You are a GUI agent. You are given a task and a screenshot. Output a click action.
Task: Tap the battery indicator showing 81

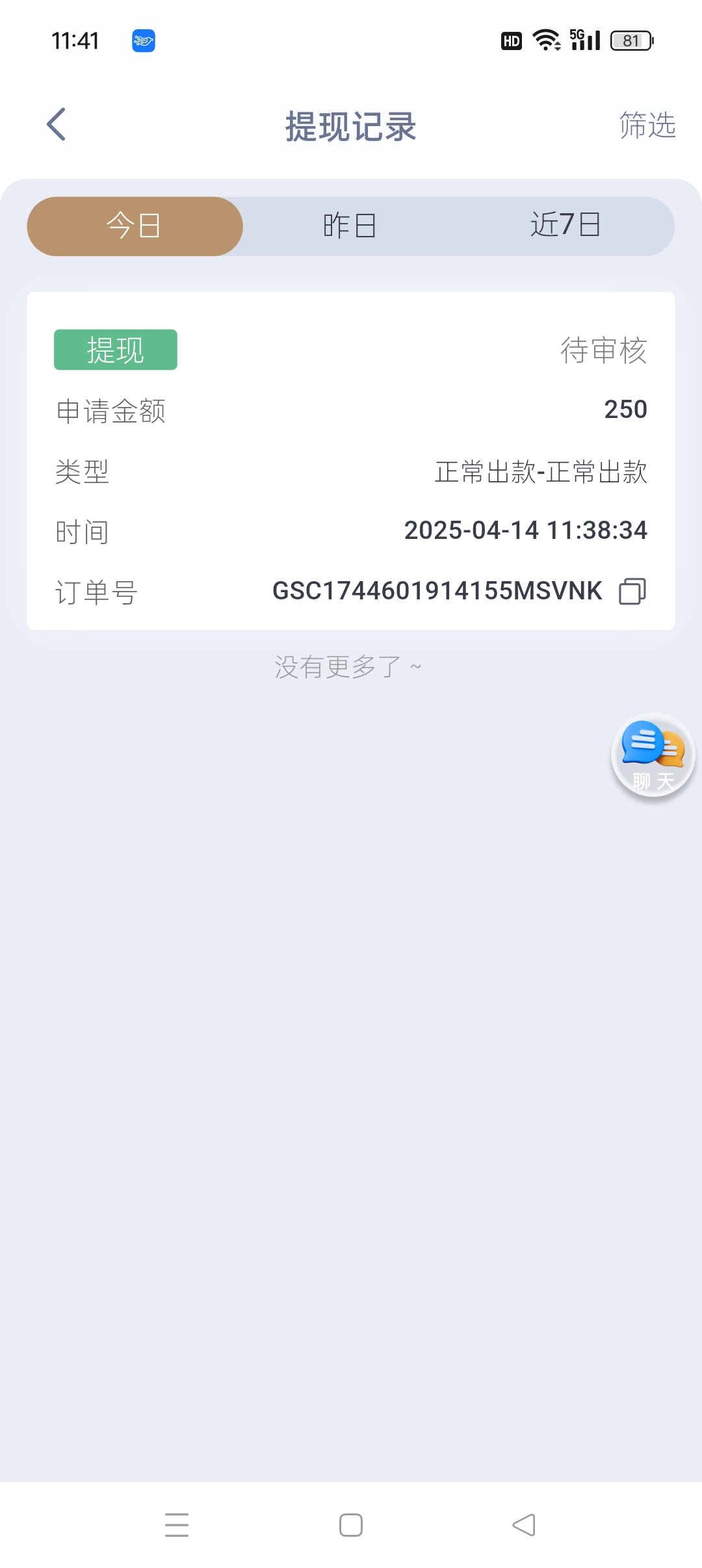click(629, 40)
